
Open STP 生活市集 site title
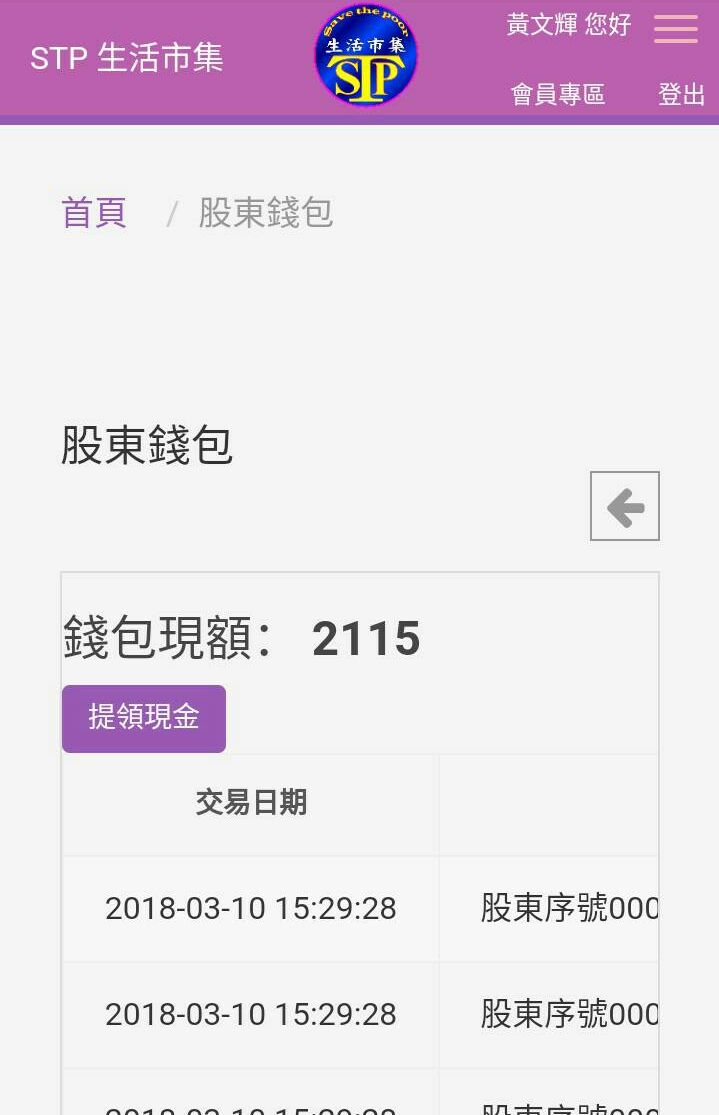[x=127, y=58]
